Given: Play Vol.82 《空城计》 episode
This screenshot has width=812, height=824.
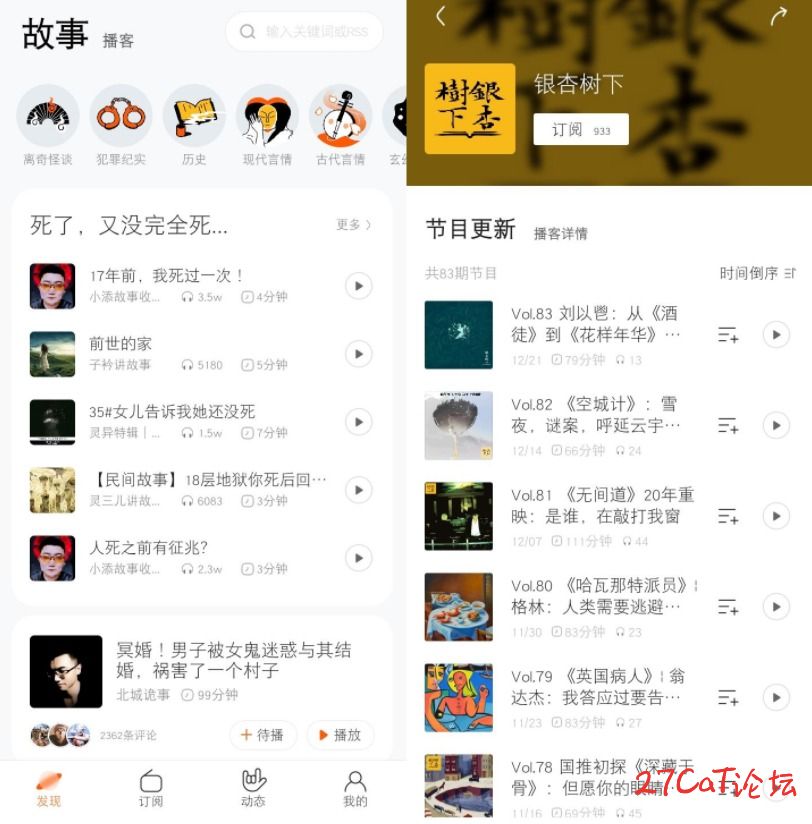Looking at the screenshot, I should (x=776, y=425).
